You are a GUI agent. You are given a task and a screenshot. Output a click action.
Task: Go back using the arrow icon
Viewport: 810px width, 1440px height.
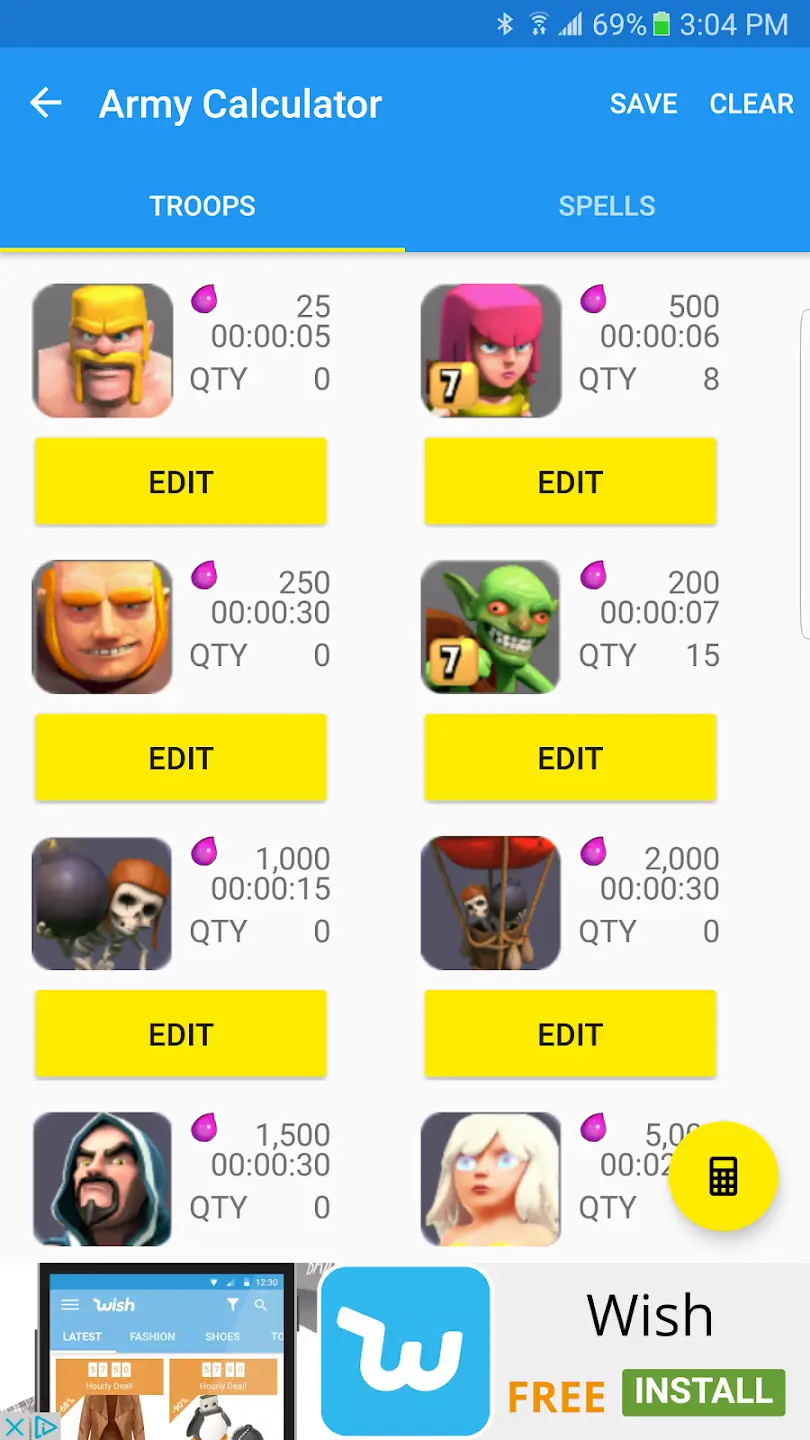(x=46, y=103)
